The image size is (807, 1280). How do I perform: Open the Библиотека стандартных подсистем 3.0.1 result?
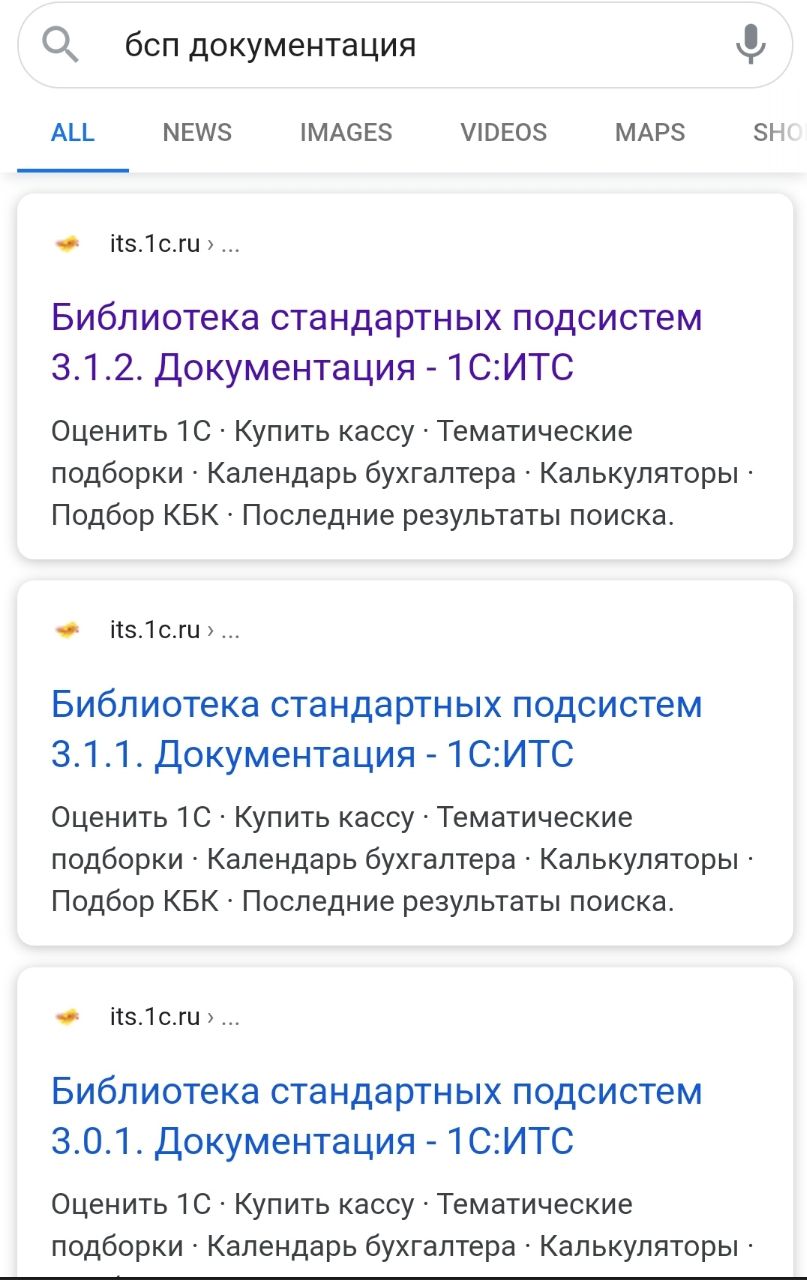click(377, 1115)
